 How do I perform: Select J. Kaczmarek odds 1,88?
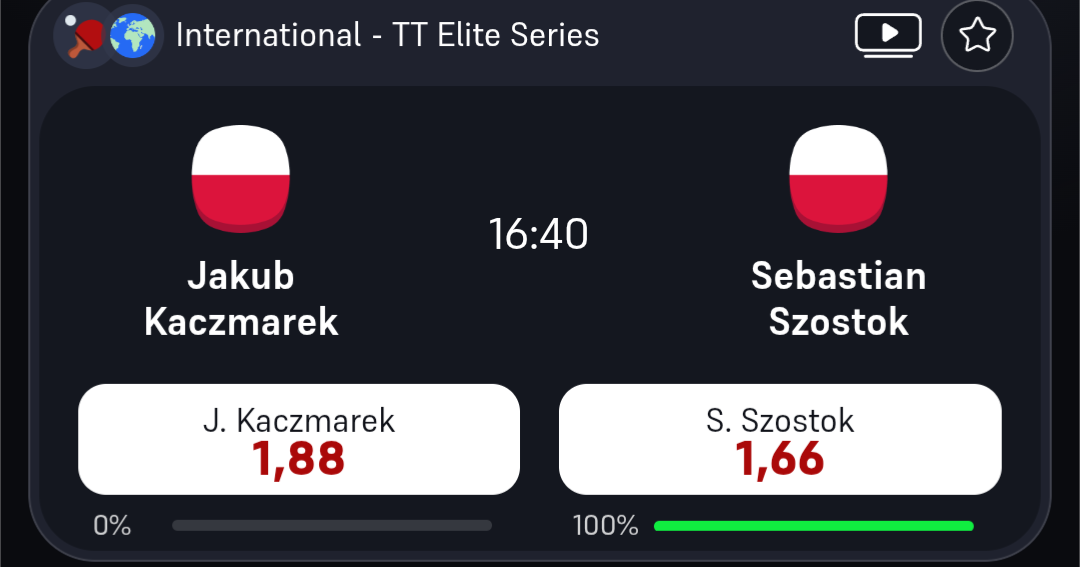tap(299, 439)
